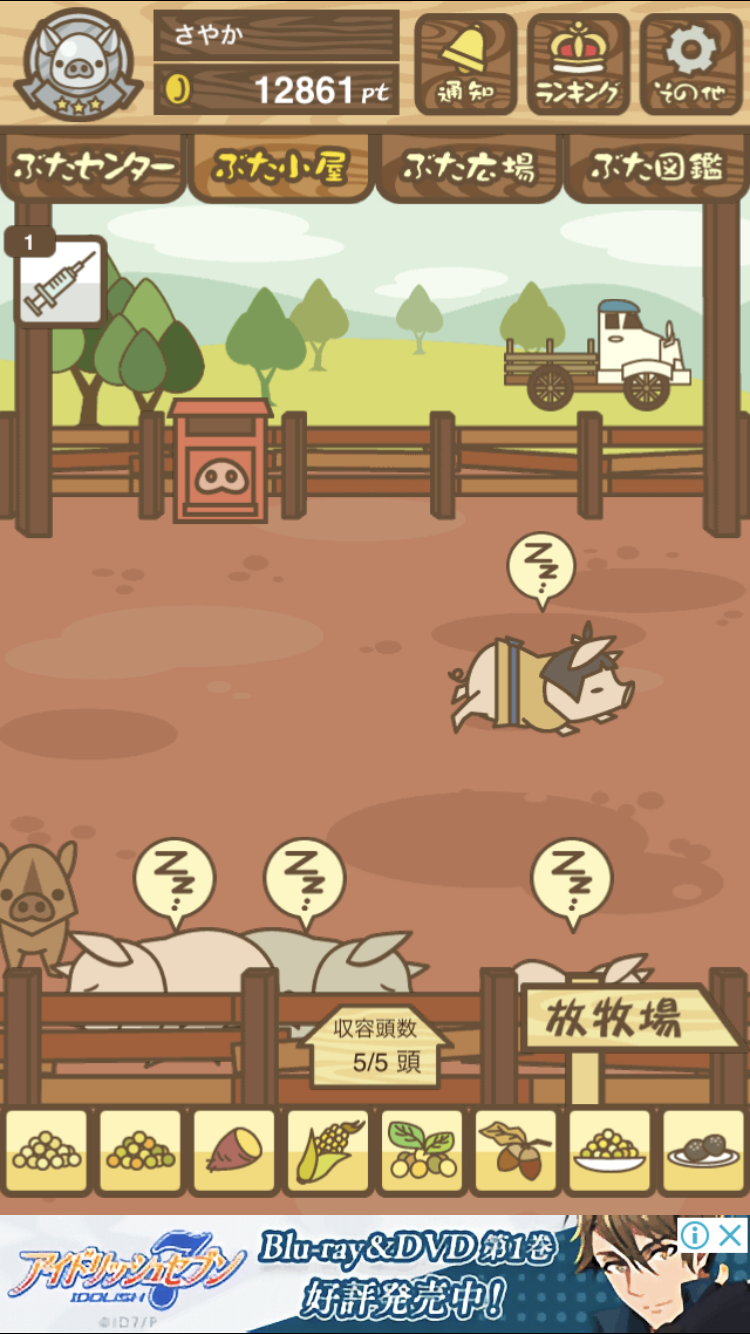Select the corn feed
750x1334 pixels.
[327, 1151]
